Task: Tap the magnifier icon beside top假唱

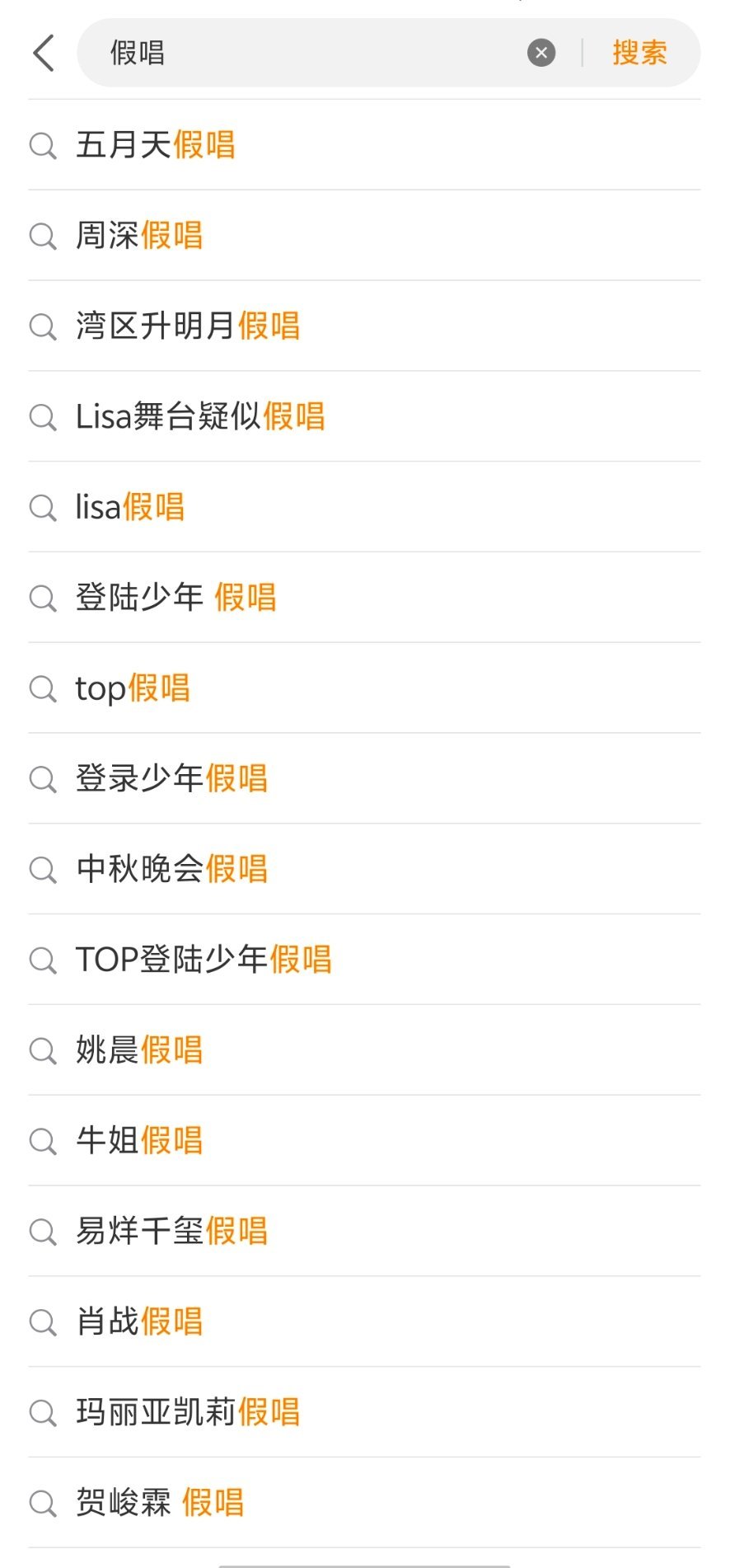Action: click(x=43, y=689)
